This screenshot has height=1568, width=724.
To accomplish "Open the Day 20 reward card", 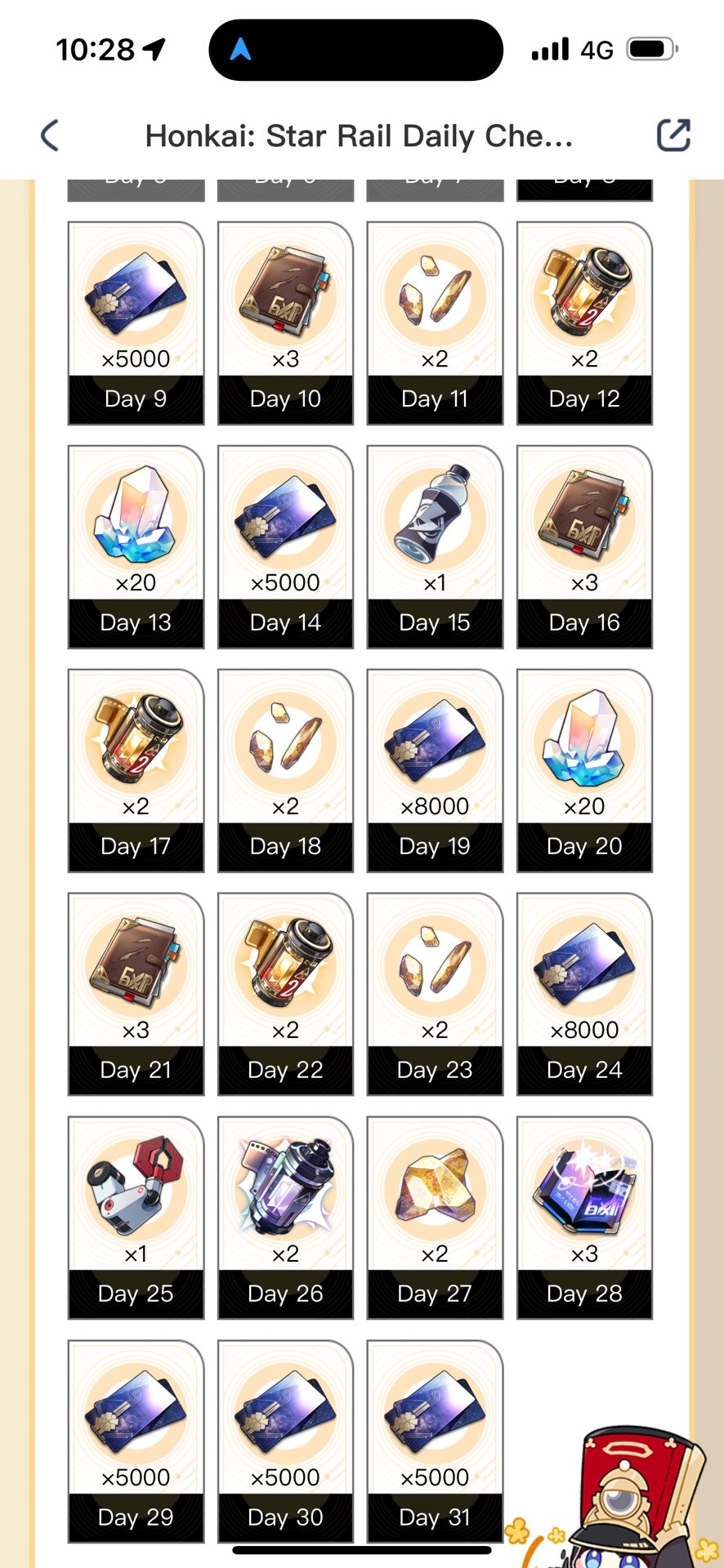I will pyautogui.click(x=584, y=770).
